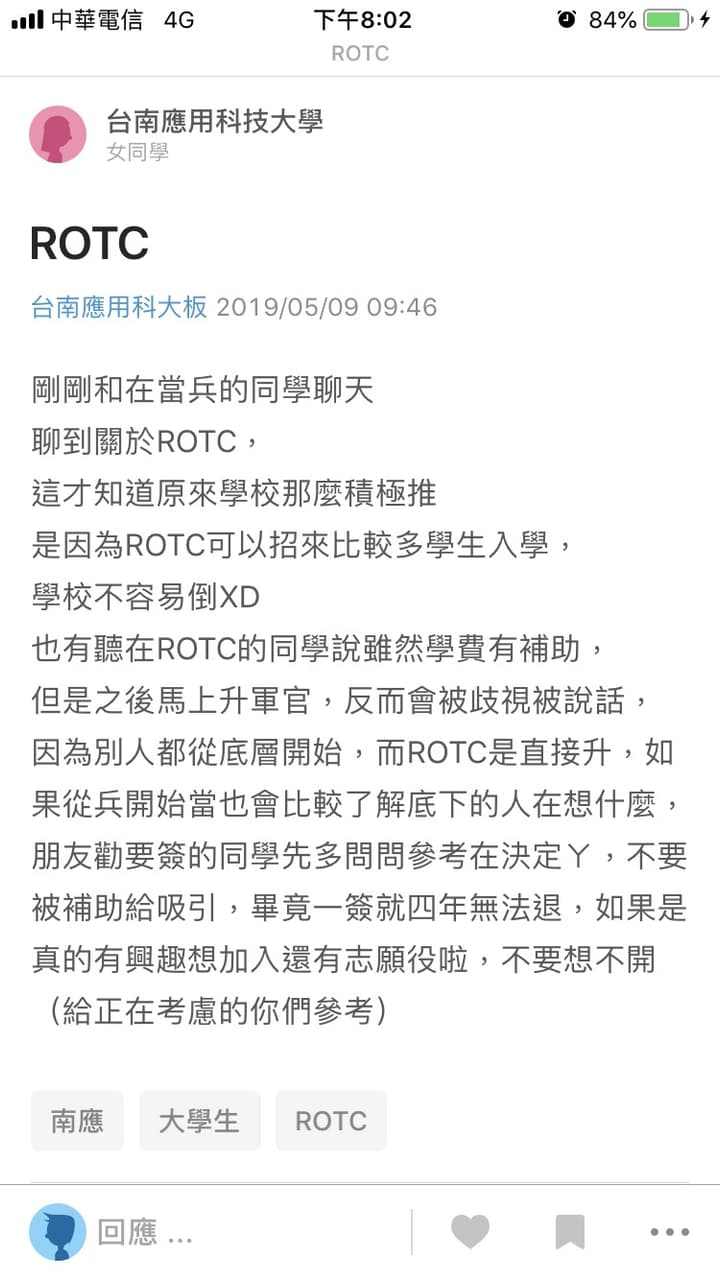Tap the heart icon to like the post

[x=470, y=1231]
